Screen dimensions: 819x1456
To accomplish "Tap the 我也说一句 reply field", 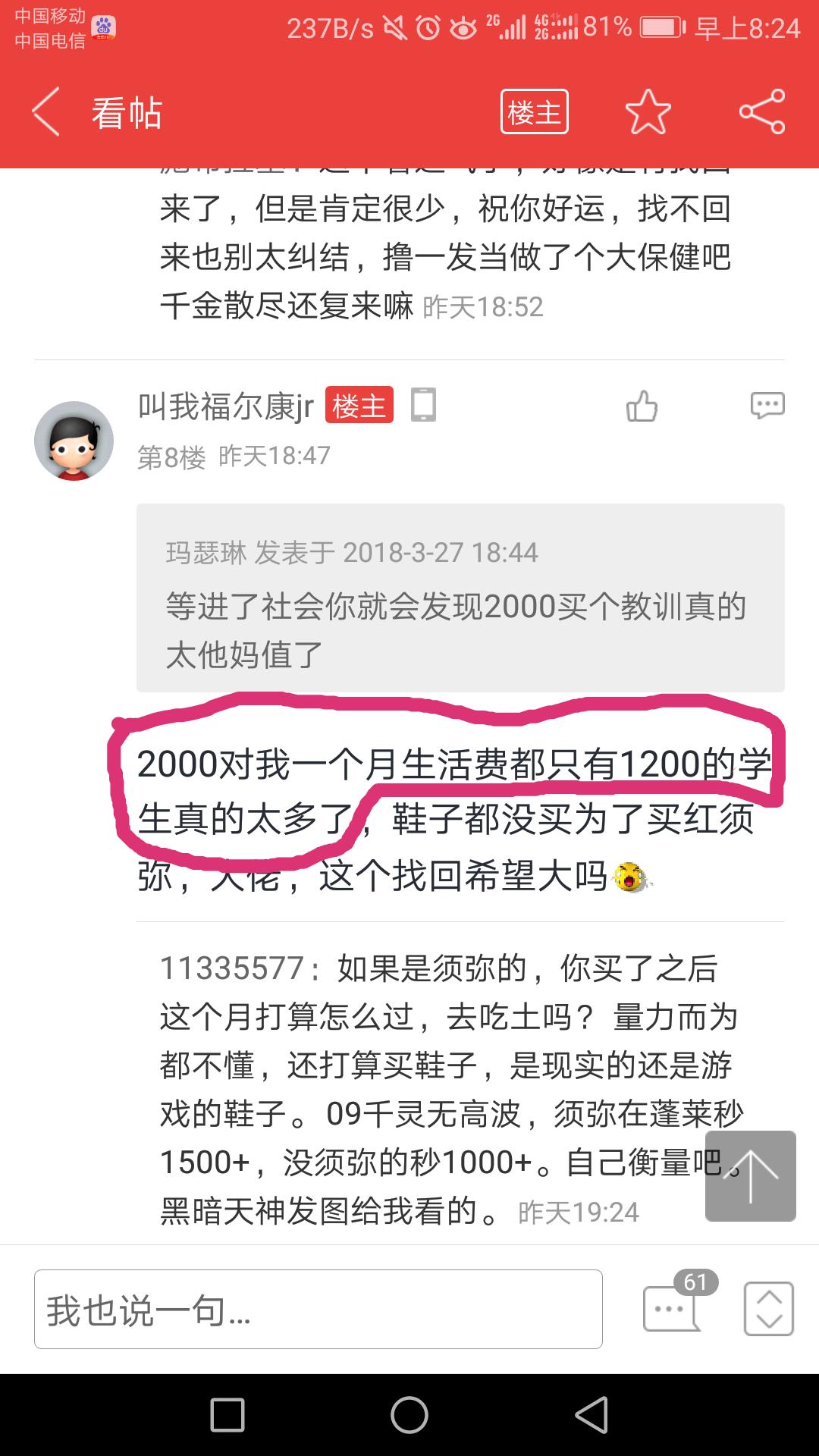I will click(x=318, y=1310).
